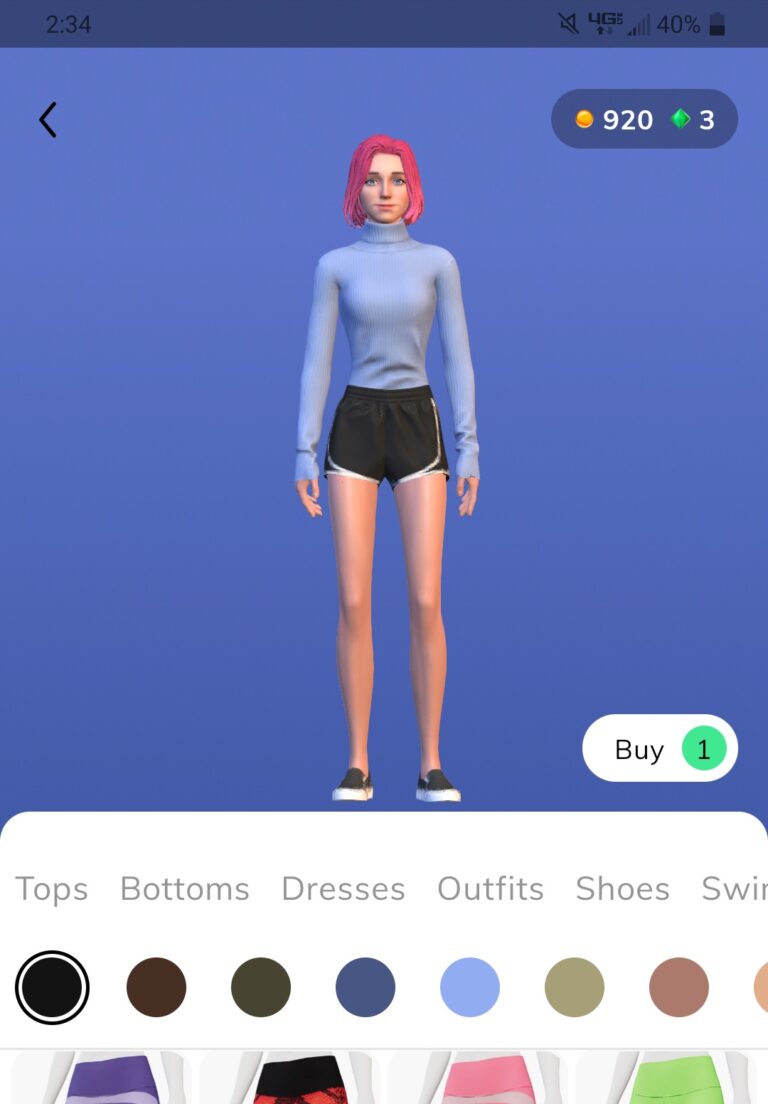768x1104 pixels.
Task: Pick the navy blue color swatch
Action: 365,987
